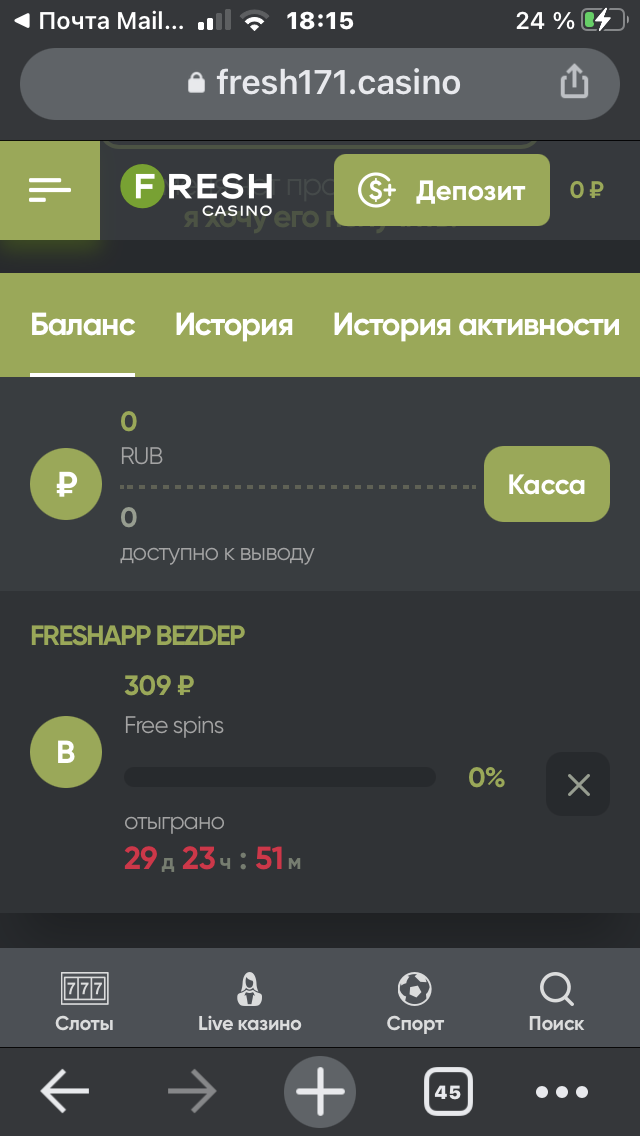Screen dimensions: 640x1136
Task: Share the page from the address bar
Action: (x=574, y=83)
